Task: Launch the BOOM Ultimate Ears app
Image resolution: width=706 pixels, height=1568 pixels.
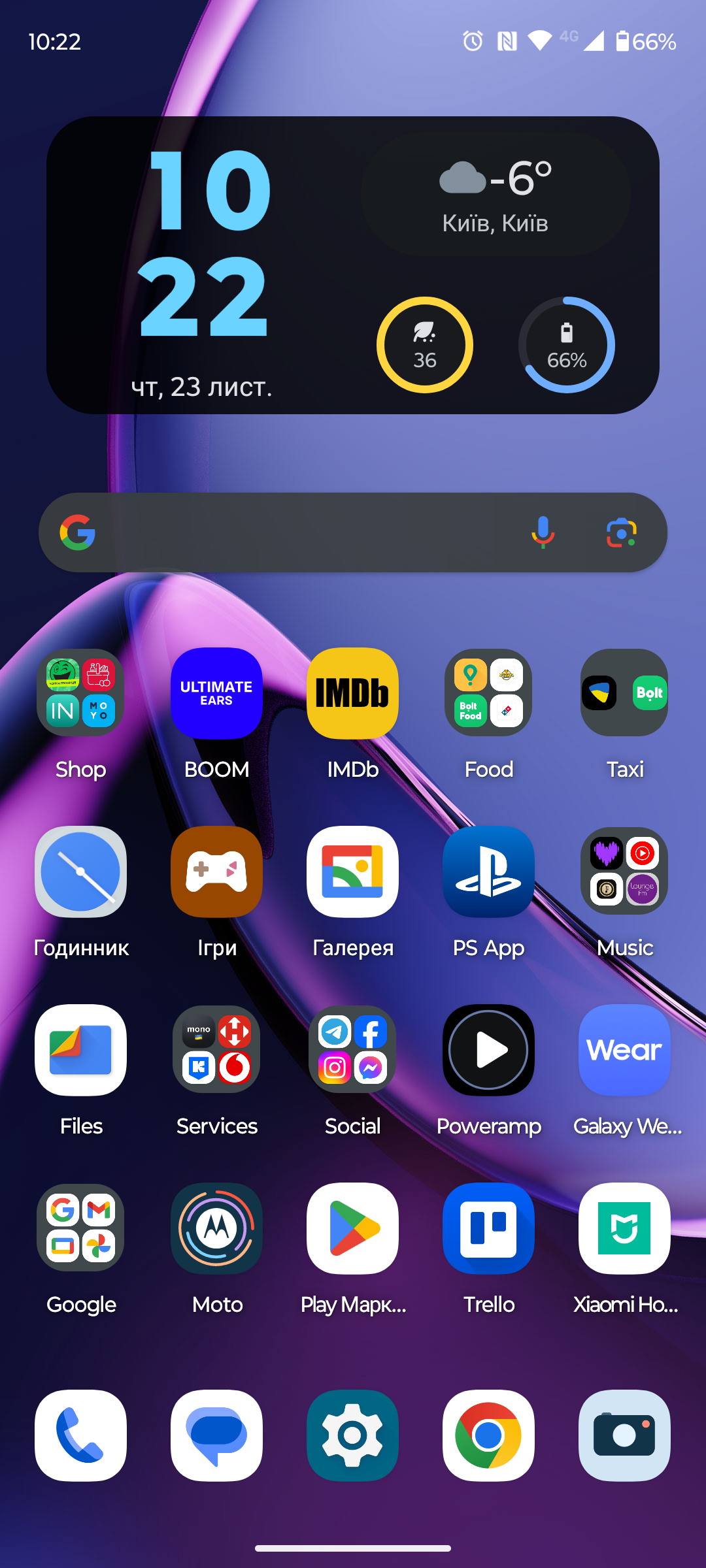Action: click(x=216, y=693)
